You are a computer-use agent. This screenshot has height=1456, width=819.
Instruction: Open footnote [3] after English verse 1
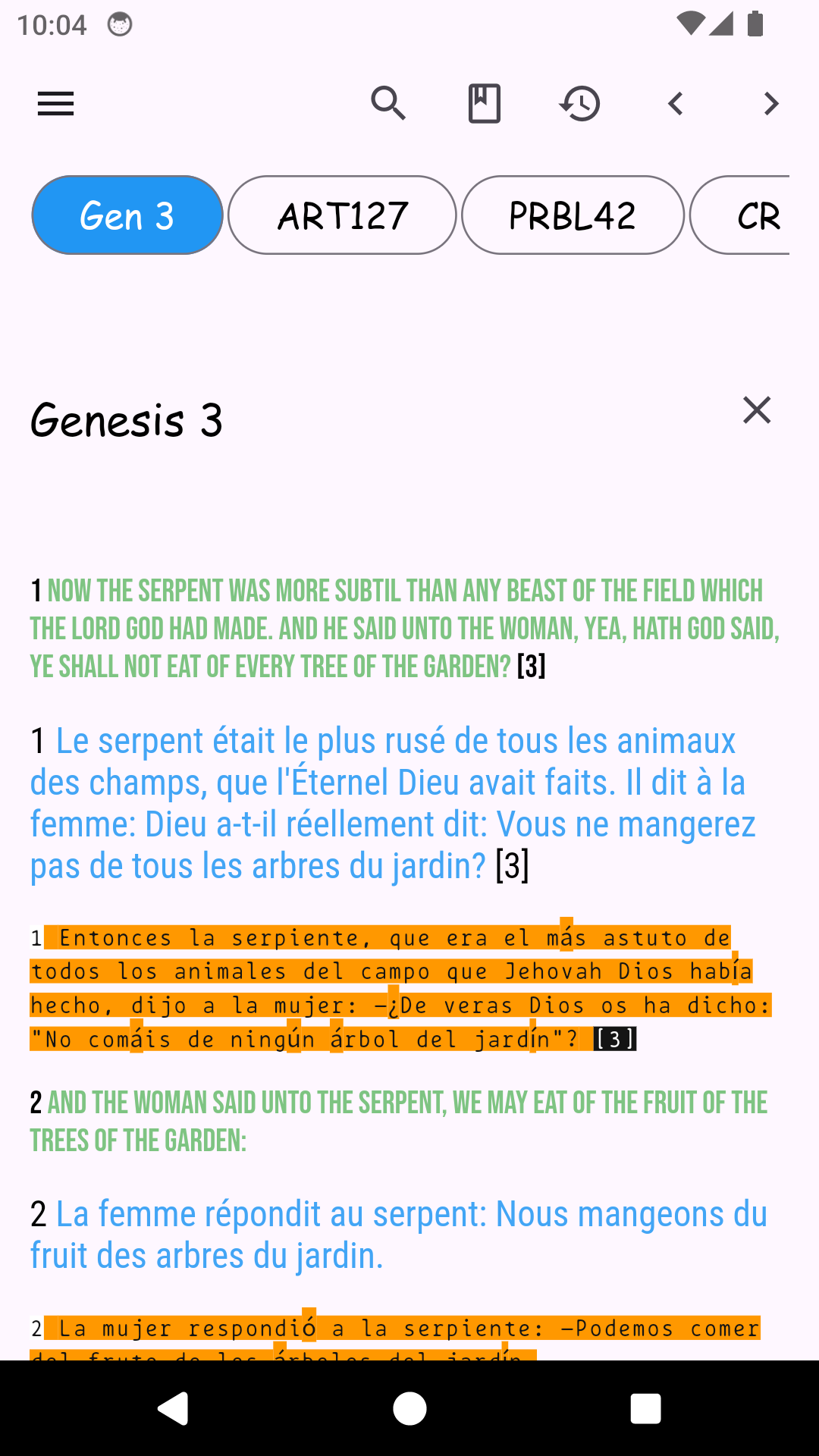pos(531,667)
